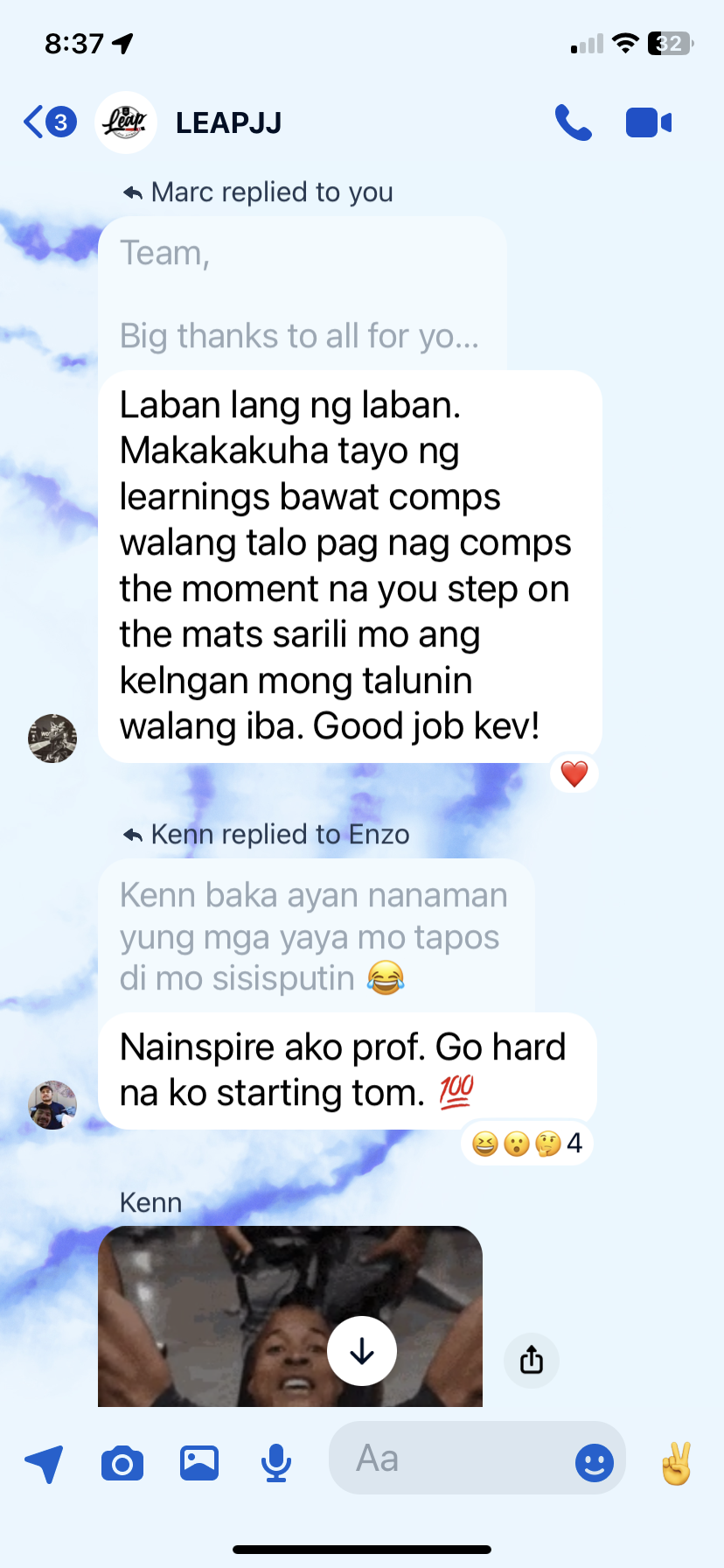Start a video call with LEAPJJ
Viewport: 724px width, 1568px height.
click(x=649, y=122)
